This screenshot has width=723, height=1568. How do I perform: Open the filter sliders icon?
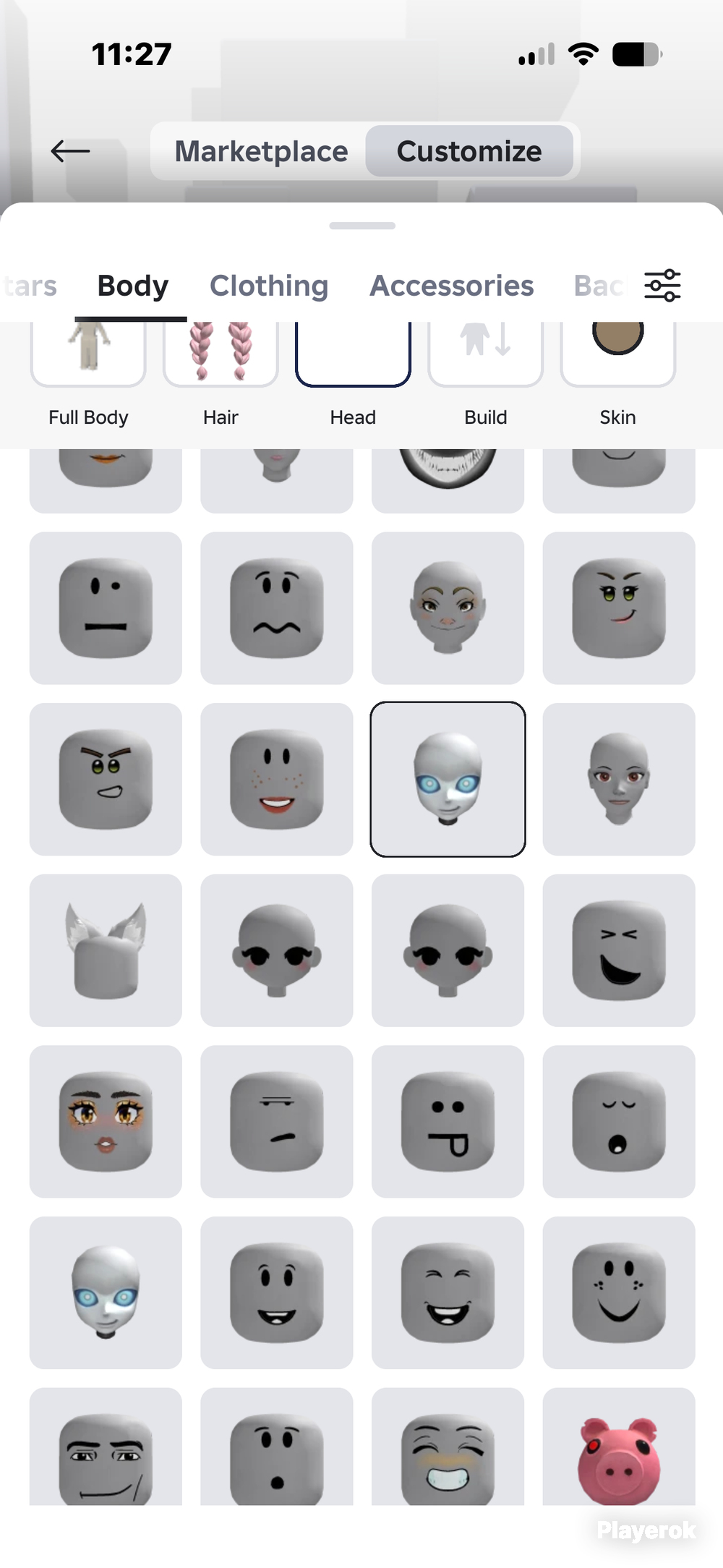tap(662, 286)
